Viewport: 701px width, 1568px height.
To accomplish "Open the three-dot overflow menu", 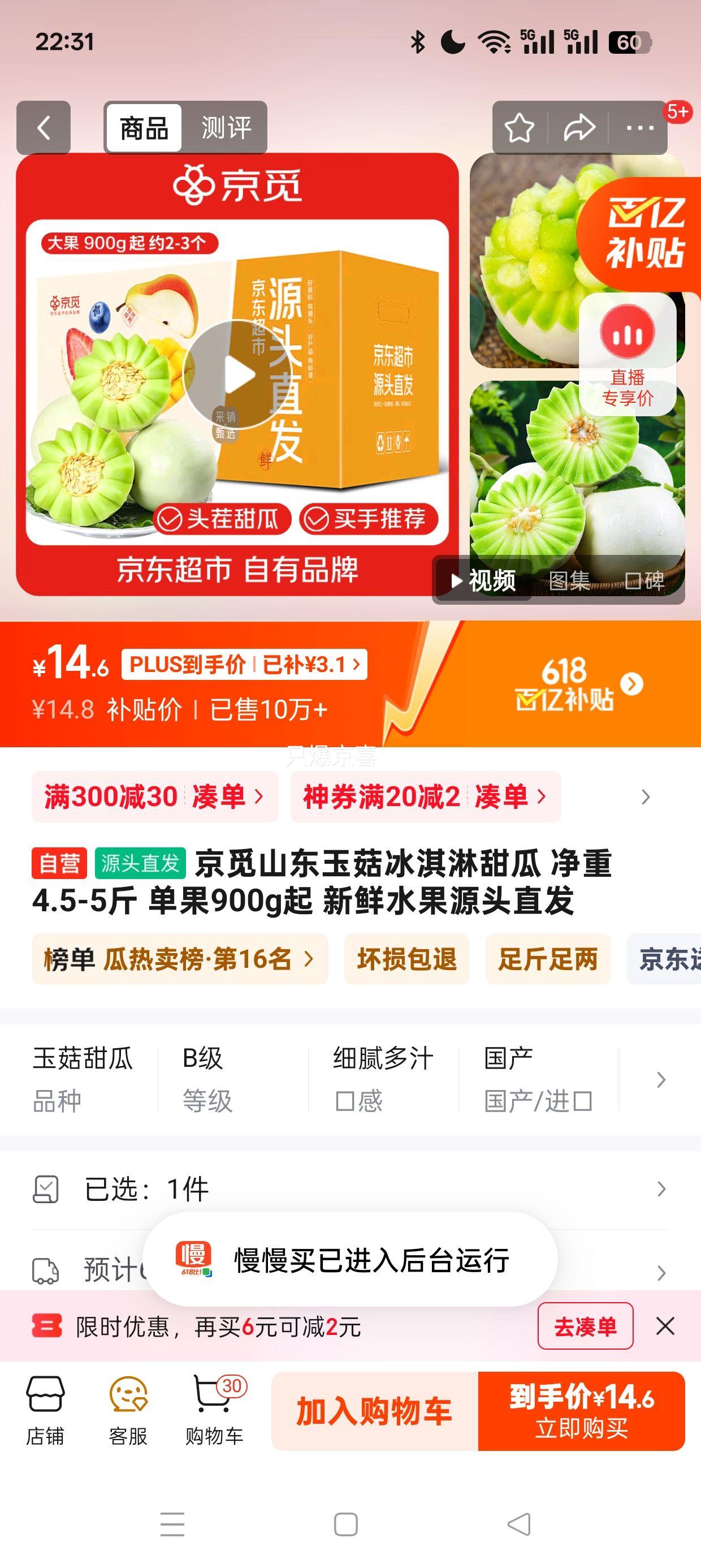I will (639, 128).
